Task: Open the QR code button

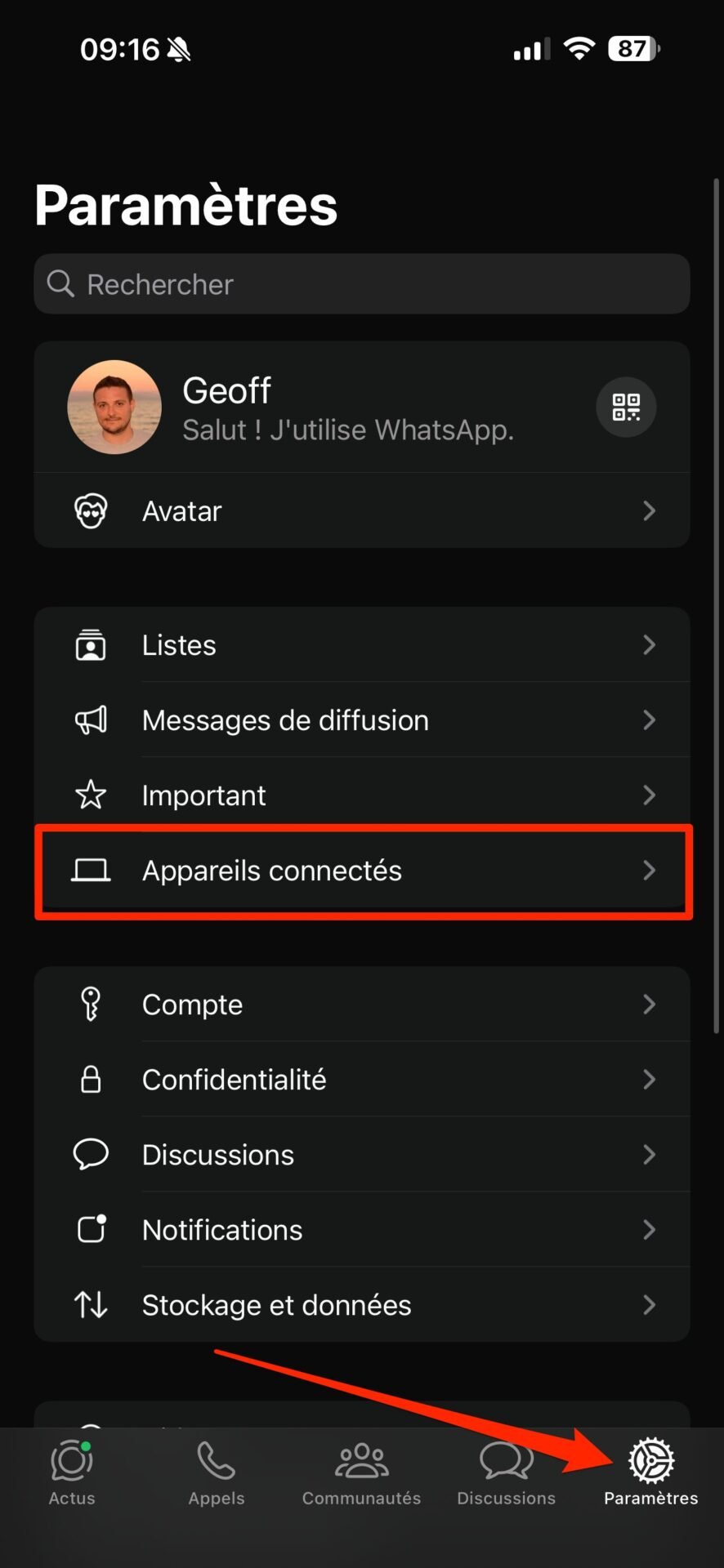Action: (x=626, y=407)
